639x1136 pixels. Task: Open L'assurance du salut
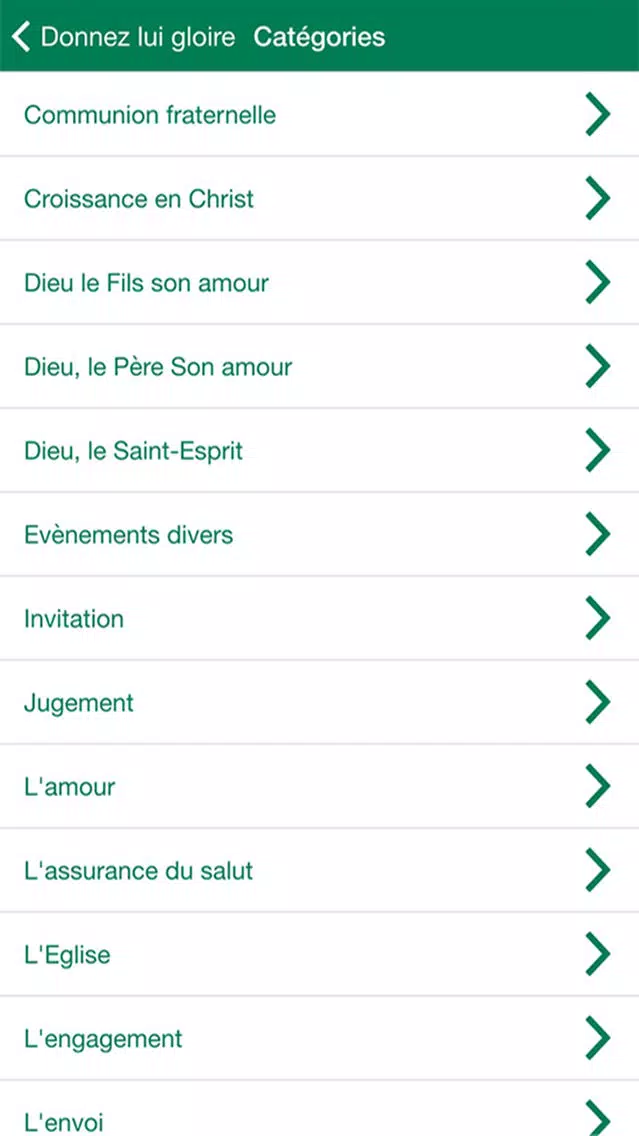tap(320, 871)
